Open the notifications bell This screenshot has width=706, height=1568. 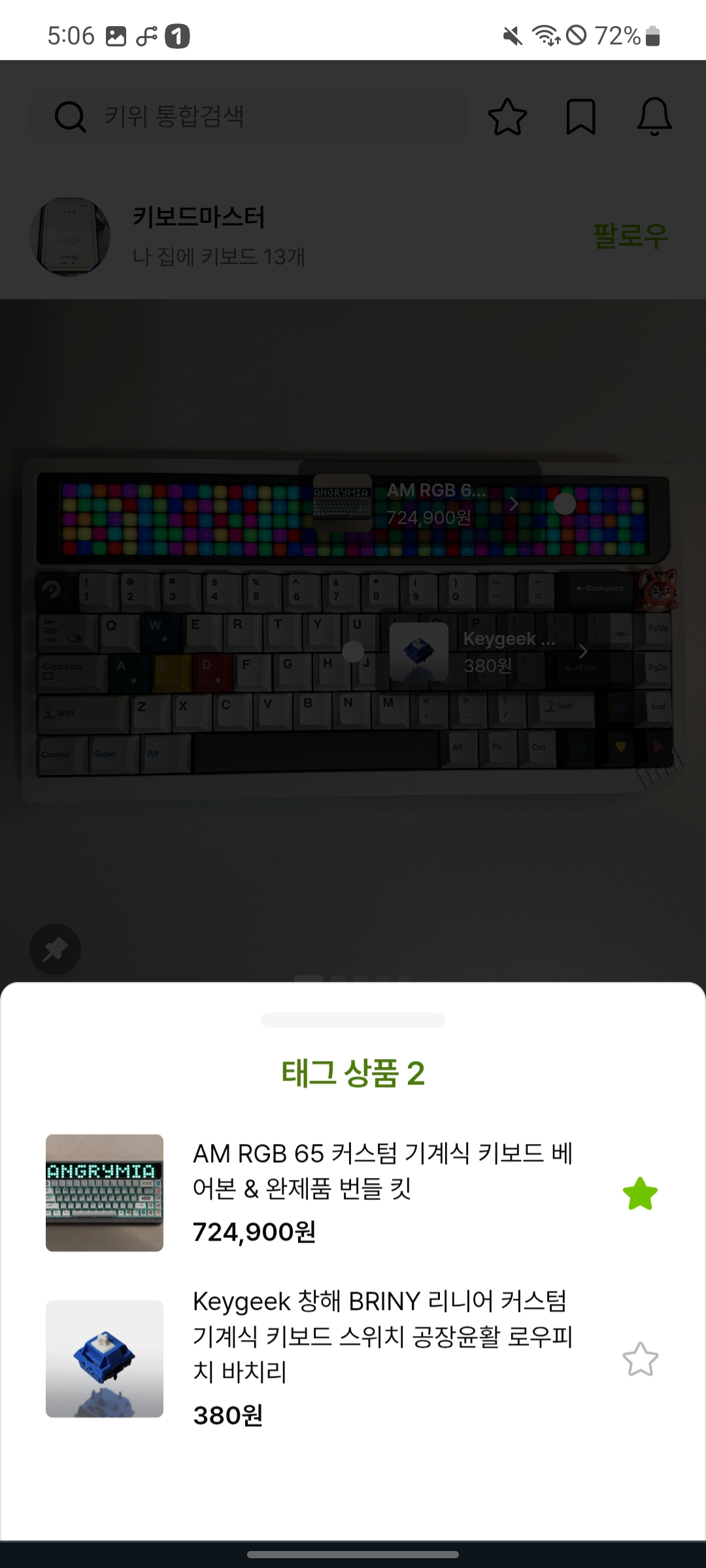point(654,117)
